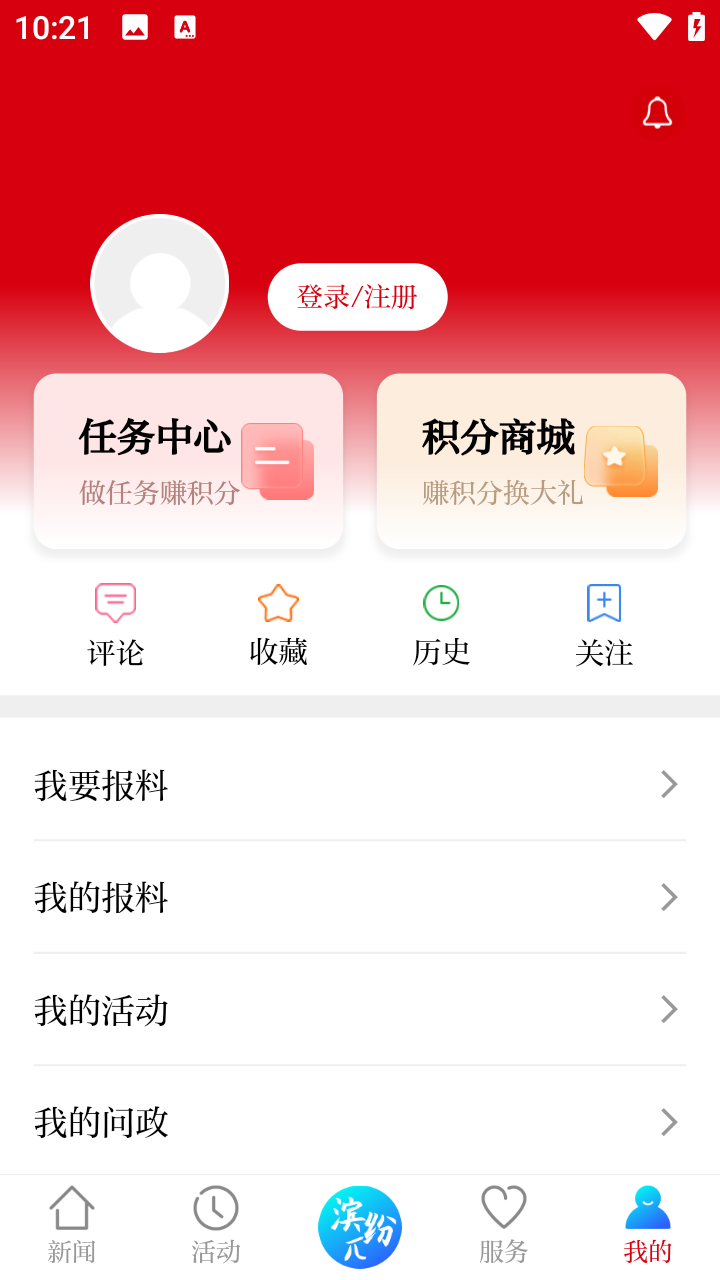Open the 关注 following list
This screenshot has height=1280, width=720.
[x=604, y=622]
